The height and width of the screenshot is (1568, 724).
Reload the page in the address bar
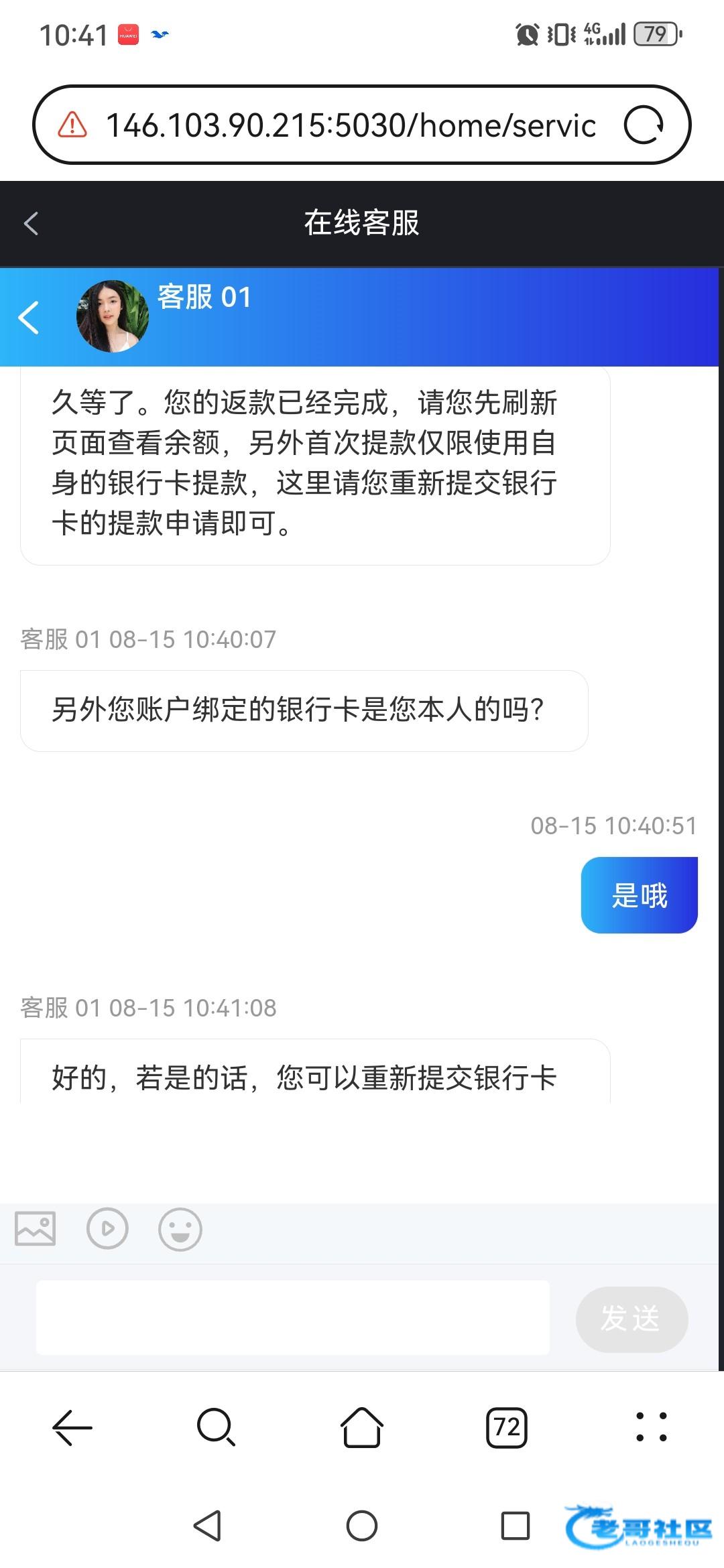coord(644,125)
